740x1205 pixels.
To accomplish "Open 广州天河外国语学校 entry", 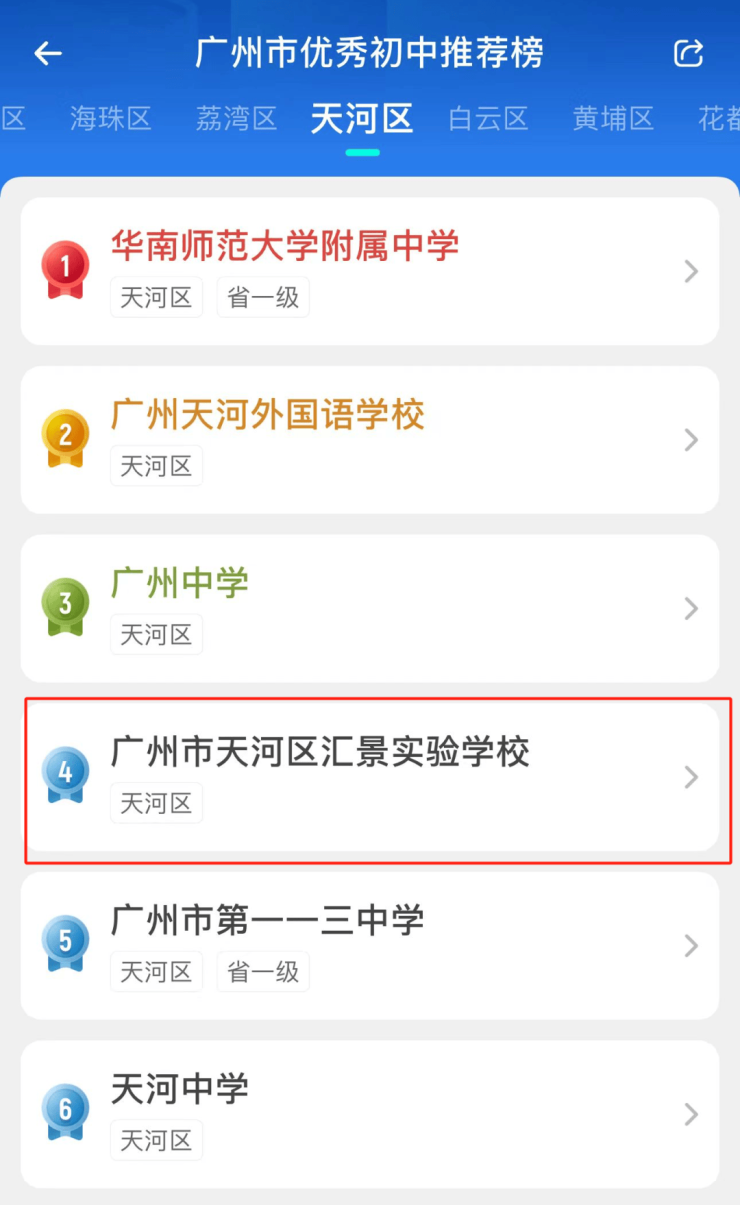I will tap(370, 440).
